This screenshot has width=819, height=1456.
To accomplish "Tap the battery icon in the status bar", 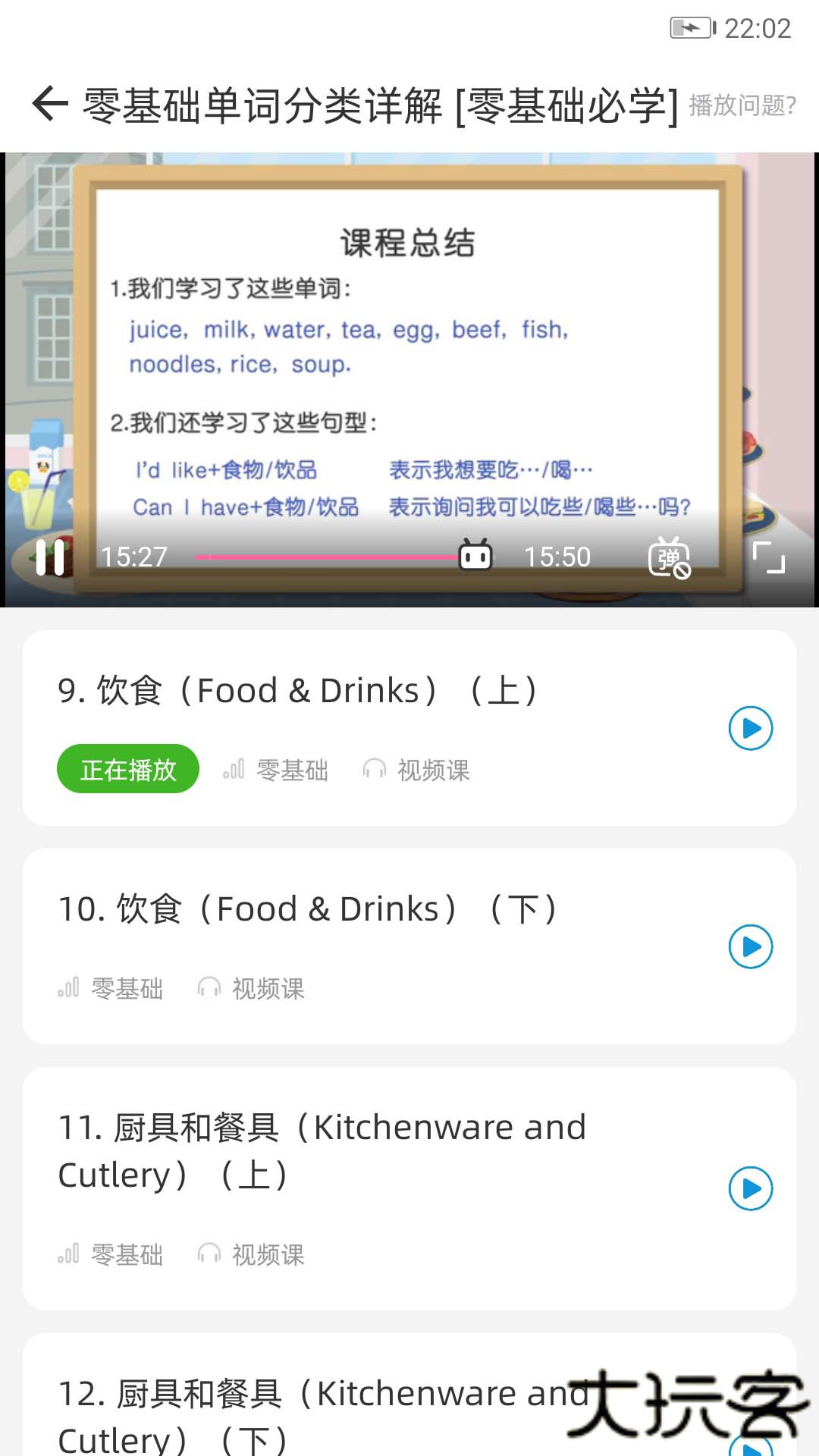I will [x=692, y=29].
